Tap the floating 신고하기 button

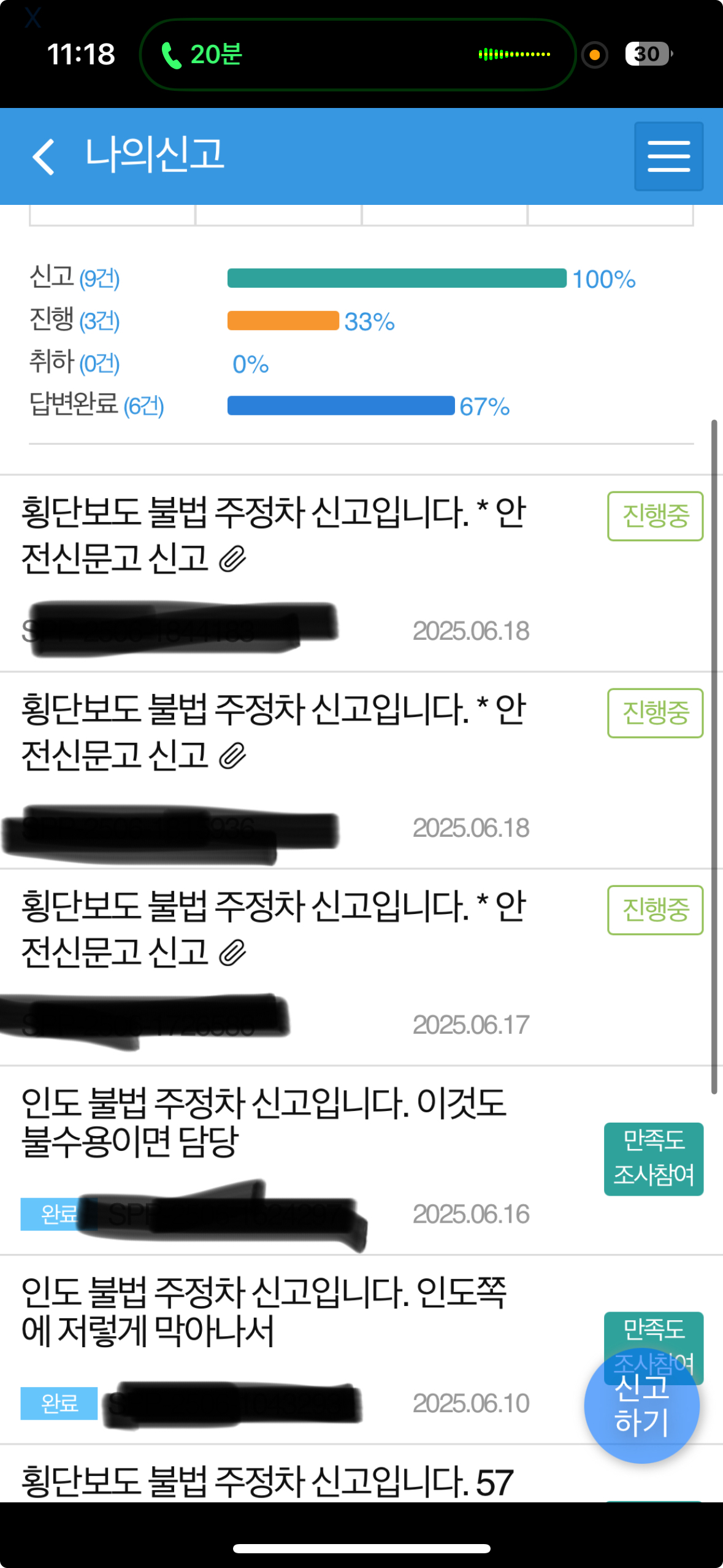tap(641, 1405)
